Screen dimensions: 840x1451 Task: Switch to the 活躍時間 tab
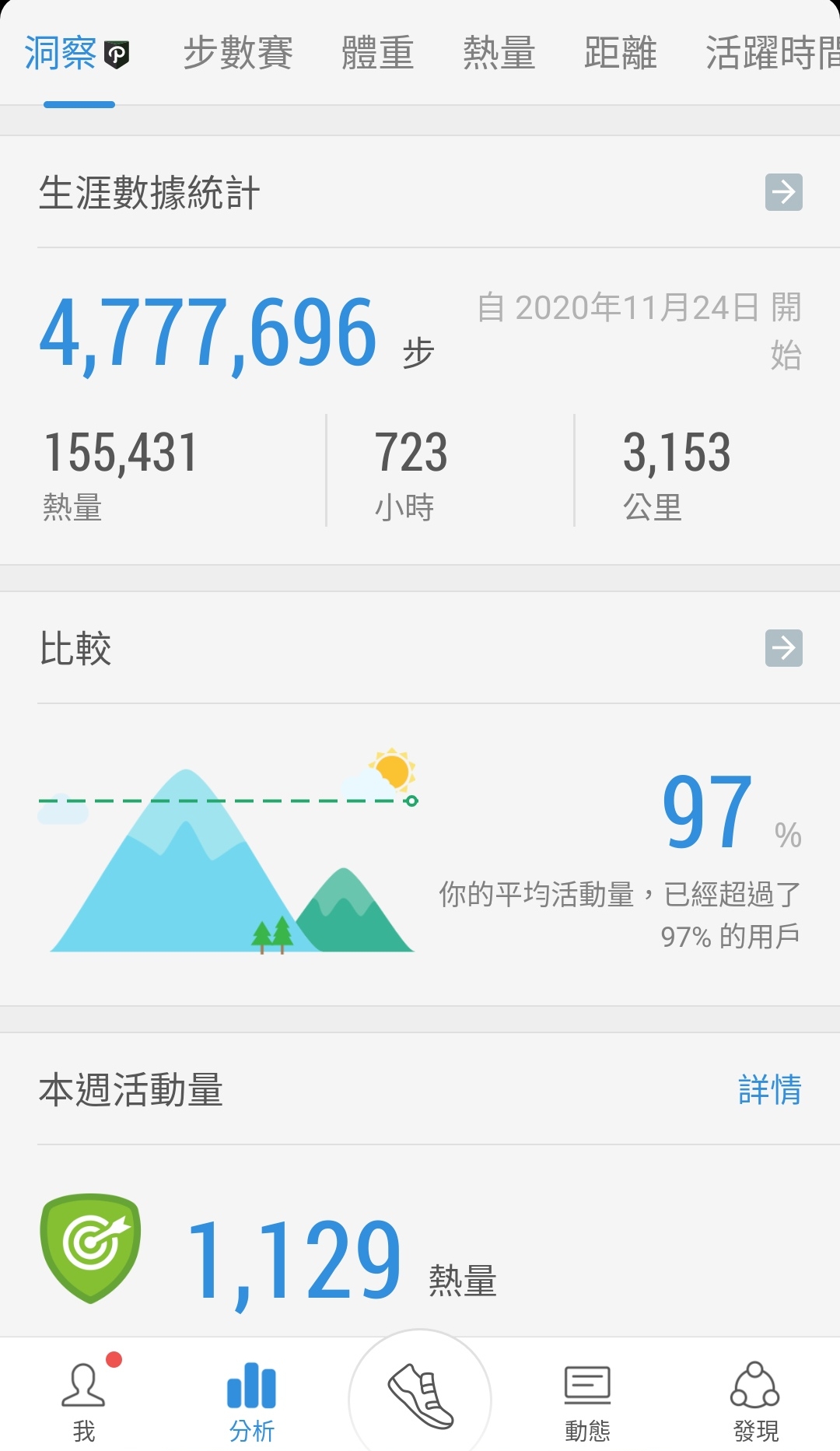click(772, 54)
